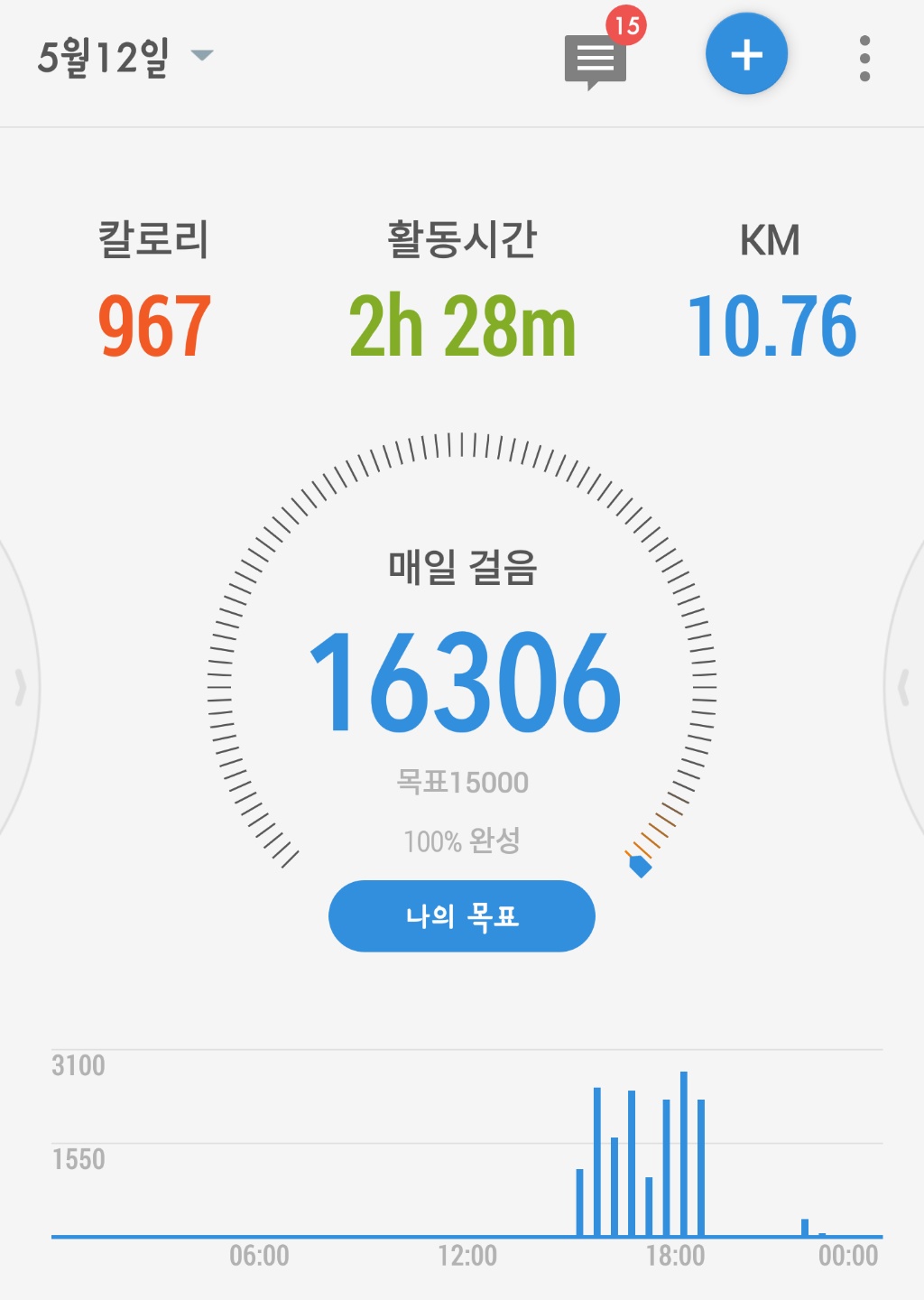Go to previous day with left arrow
924x1300 pixels.
[x=20, y=688]
